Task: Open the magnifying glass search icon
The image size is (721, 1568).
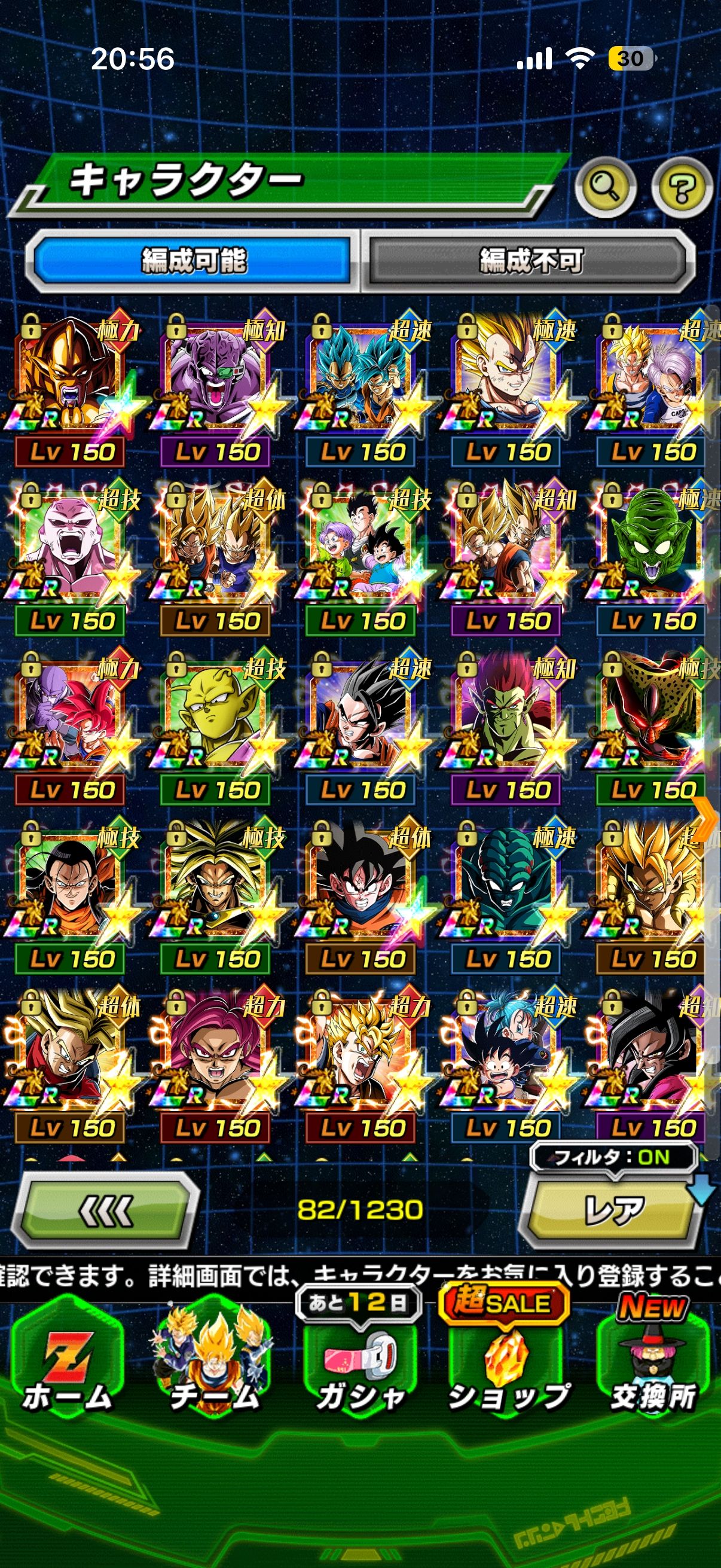Action: [x=605, y=187]
